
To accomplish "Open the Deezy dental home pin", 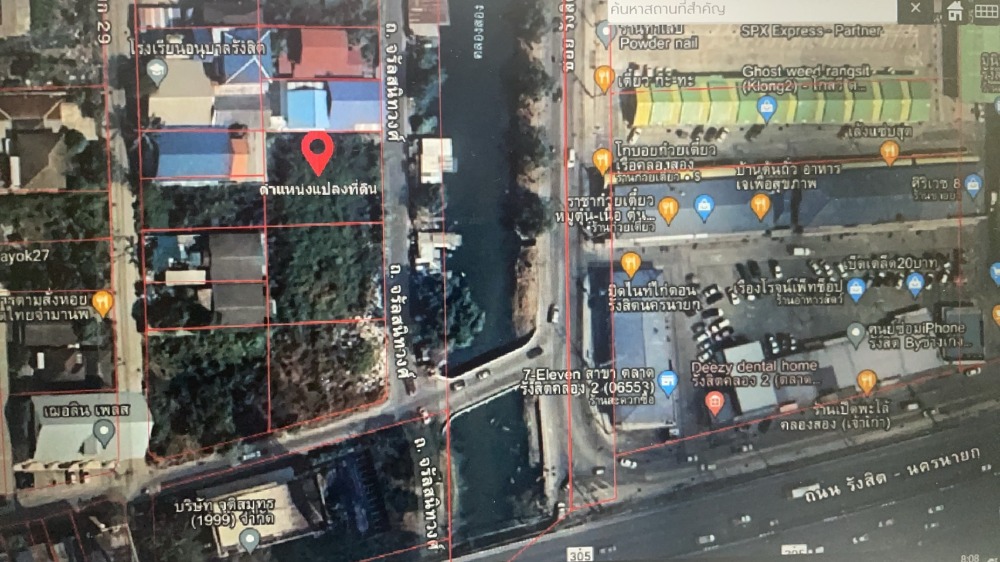I will 714,403.
